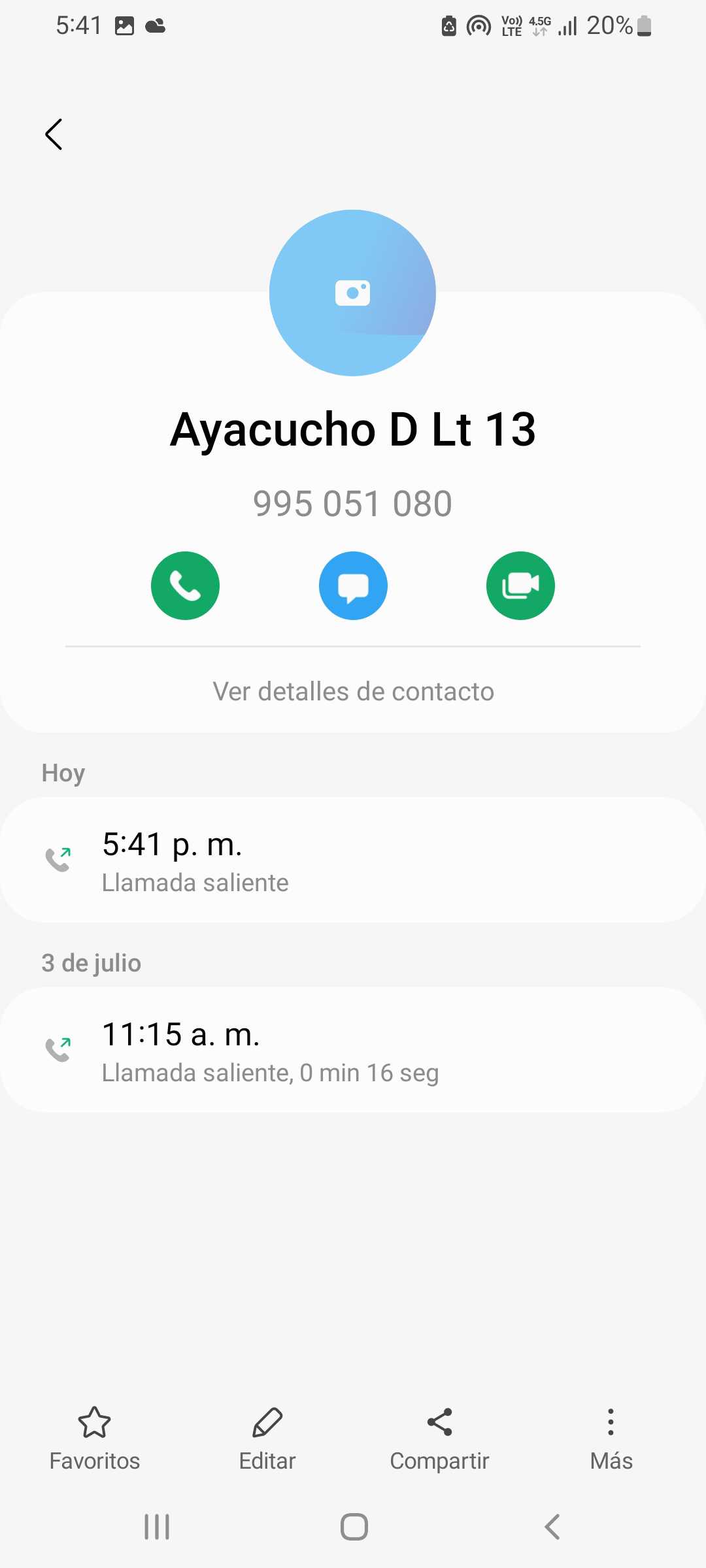Start a video call with contact
The width and height of the screenshot is (706, 1568).
pyautogui.click(x=520, y=585)
